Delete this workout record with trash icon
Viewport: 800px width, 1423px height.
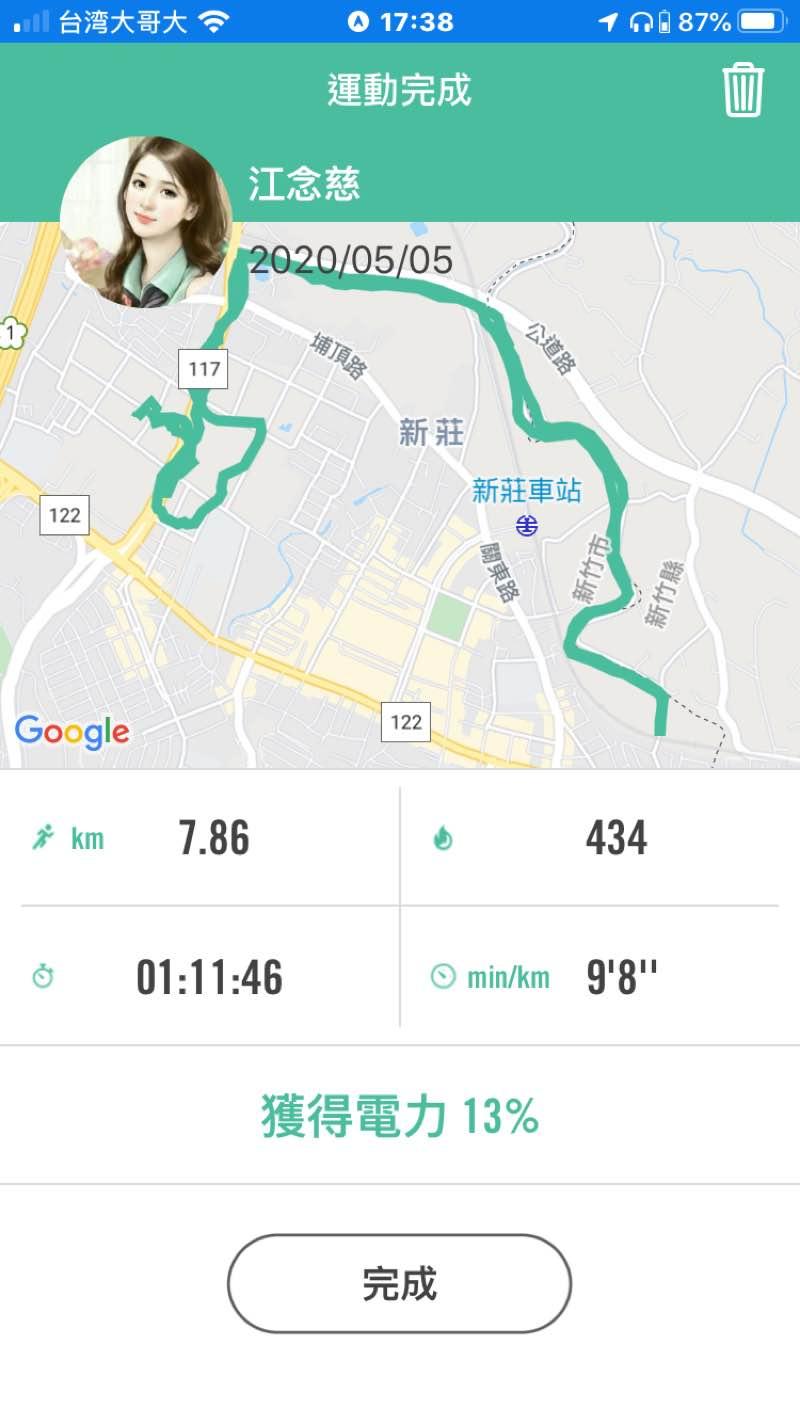point(743,90)
